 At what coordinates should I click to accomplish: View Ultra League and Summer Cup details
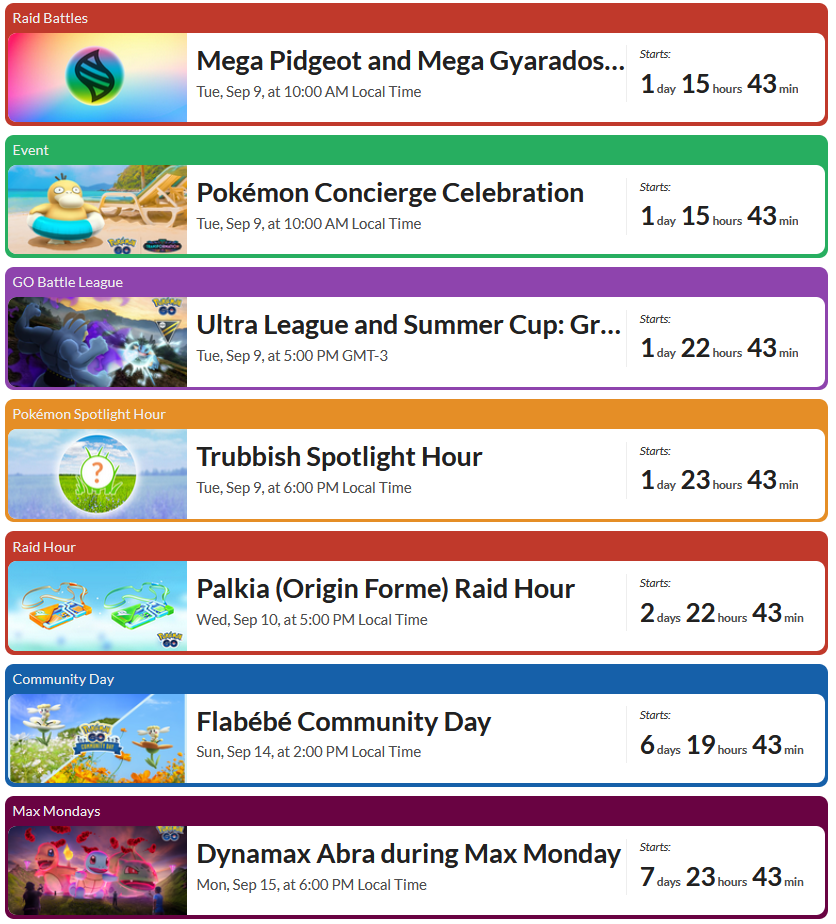[x=410, y=326]
